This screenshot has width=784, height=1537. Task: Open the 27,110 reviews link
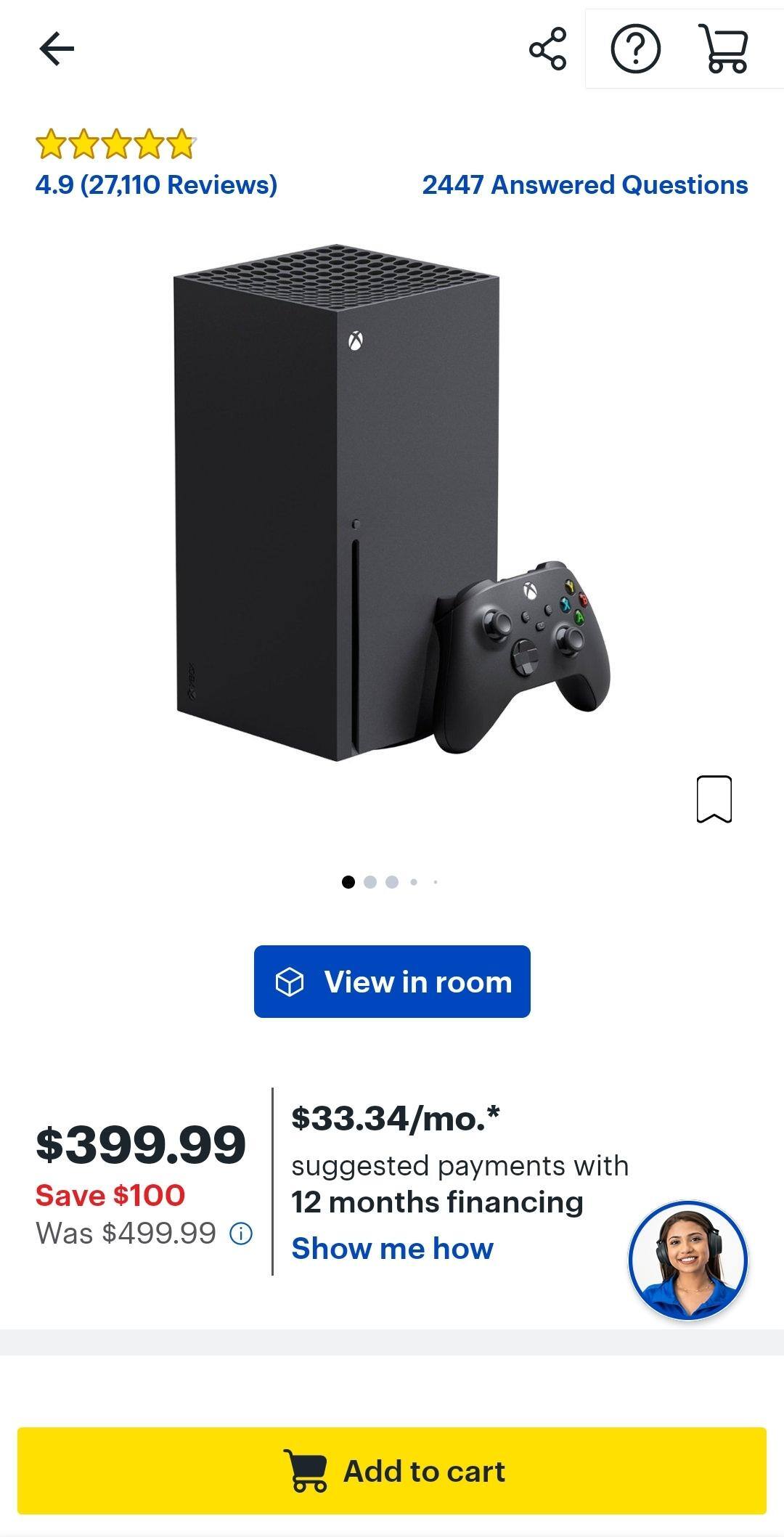click(156, 184)
